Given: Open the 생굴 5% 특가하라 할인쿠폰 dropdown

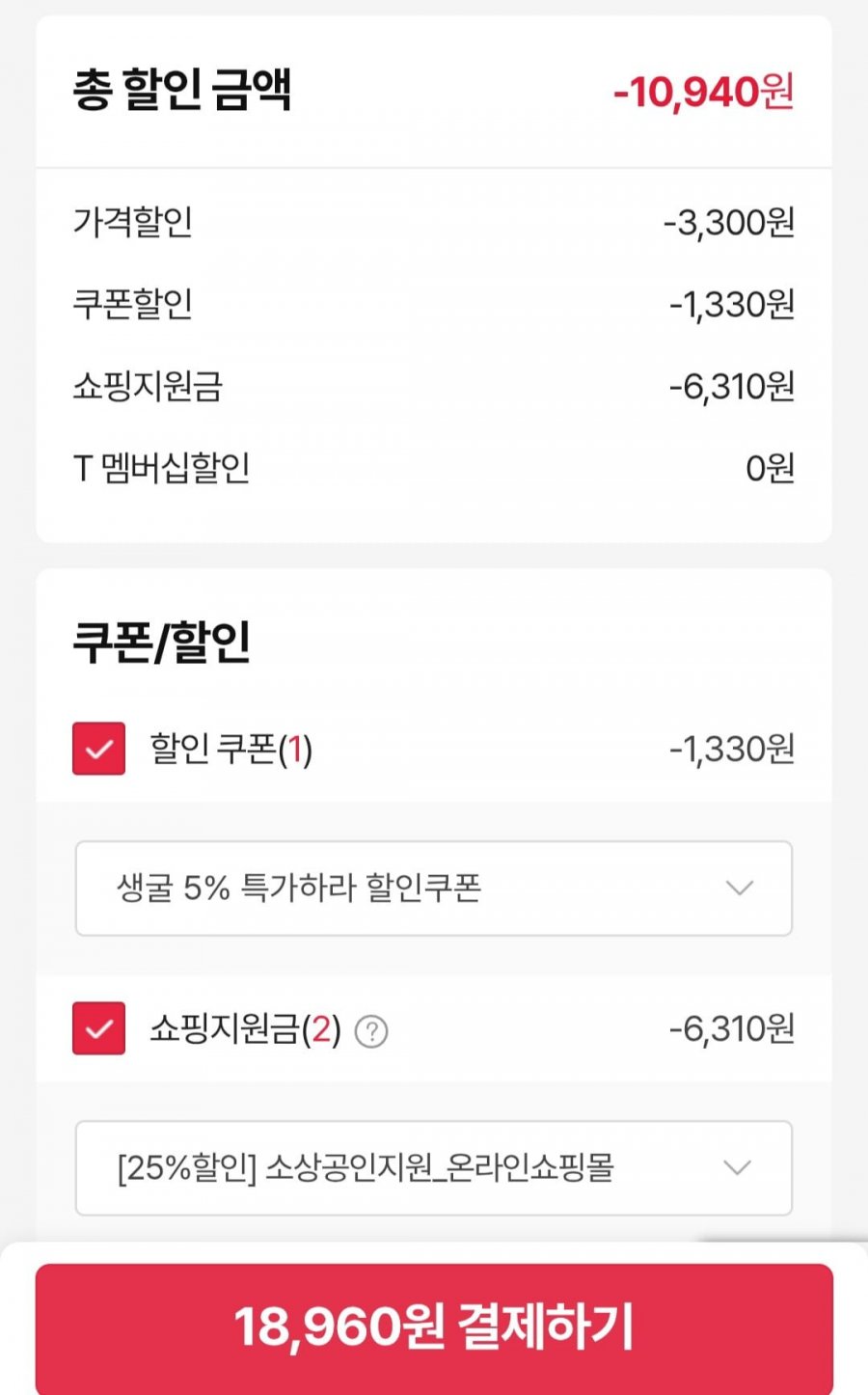Looking at the screenshot, I should coord(434,888).
